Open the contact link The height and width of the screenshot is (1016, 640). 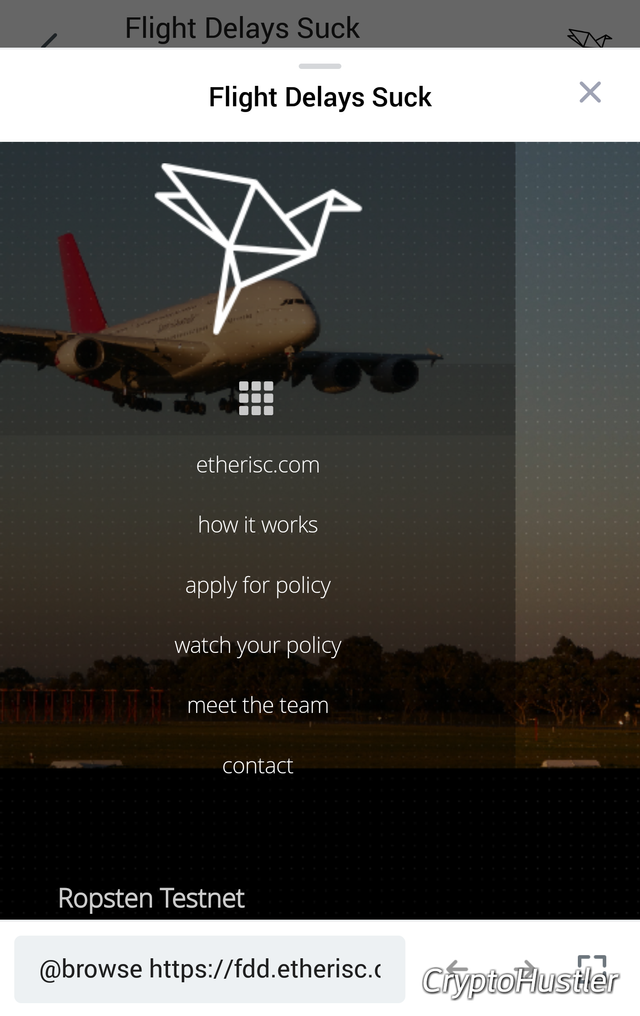pyautogui.click(x=258, y=765)
